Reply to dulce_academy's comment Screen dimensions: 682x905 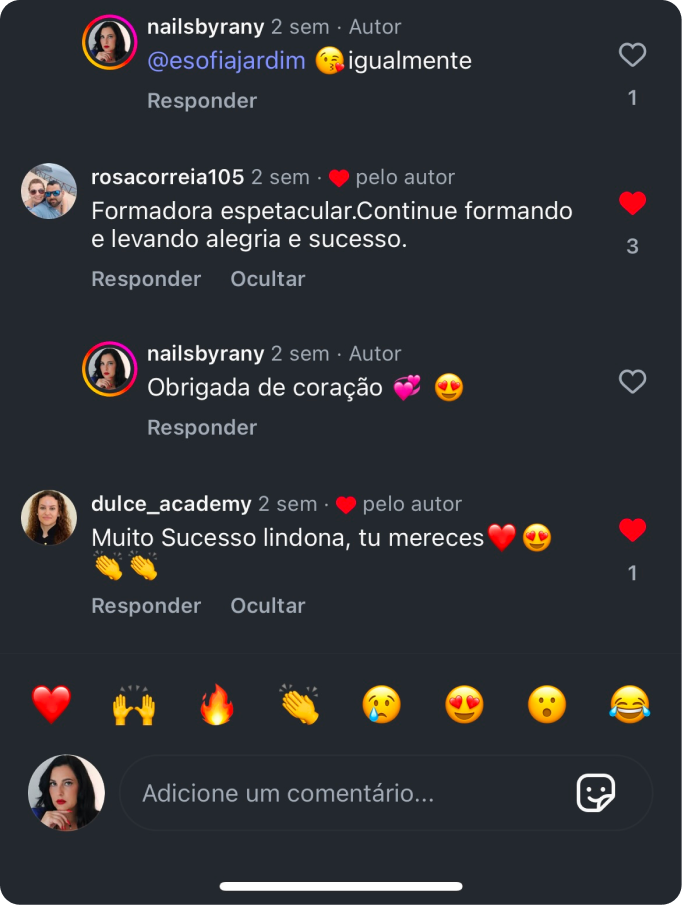pos(146,606)
